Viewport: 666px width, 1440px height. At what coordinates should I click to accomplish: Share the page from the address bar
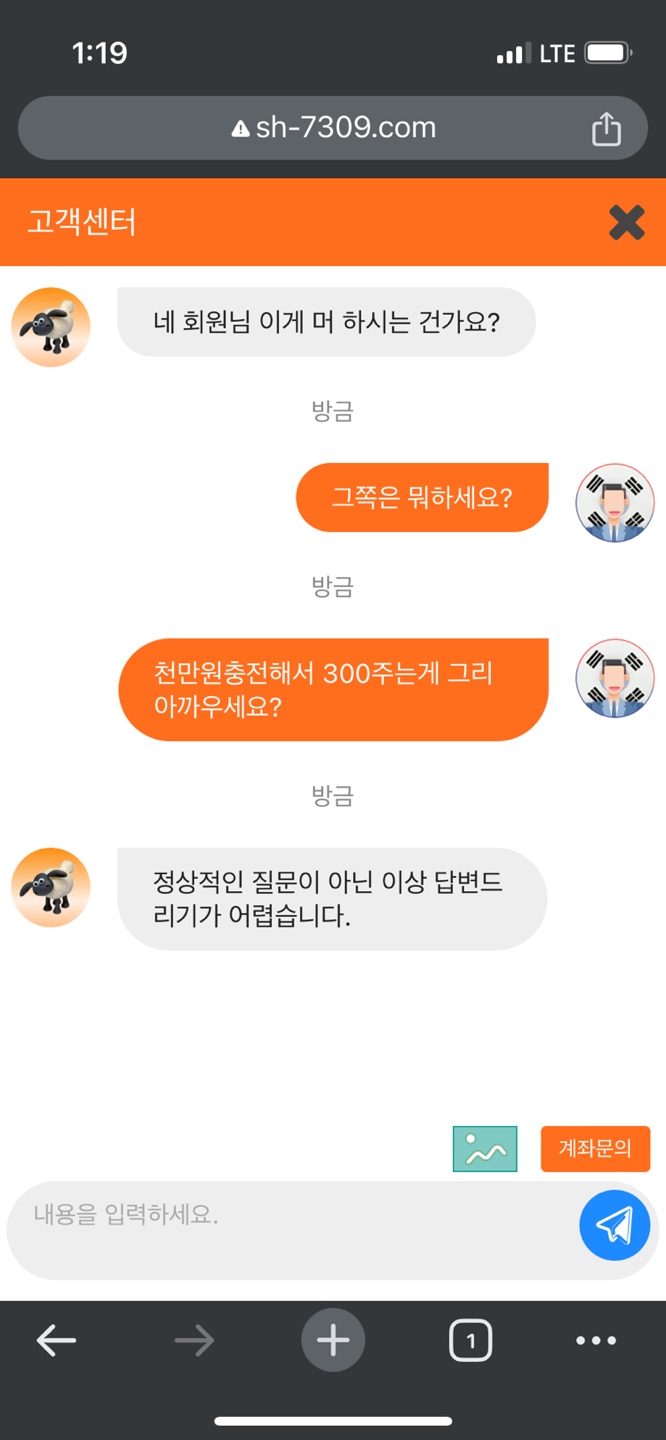point(606,129)
